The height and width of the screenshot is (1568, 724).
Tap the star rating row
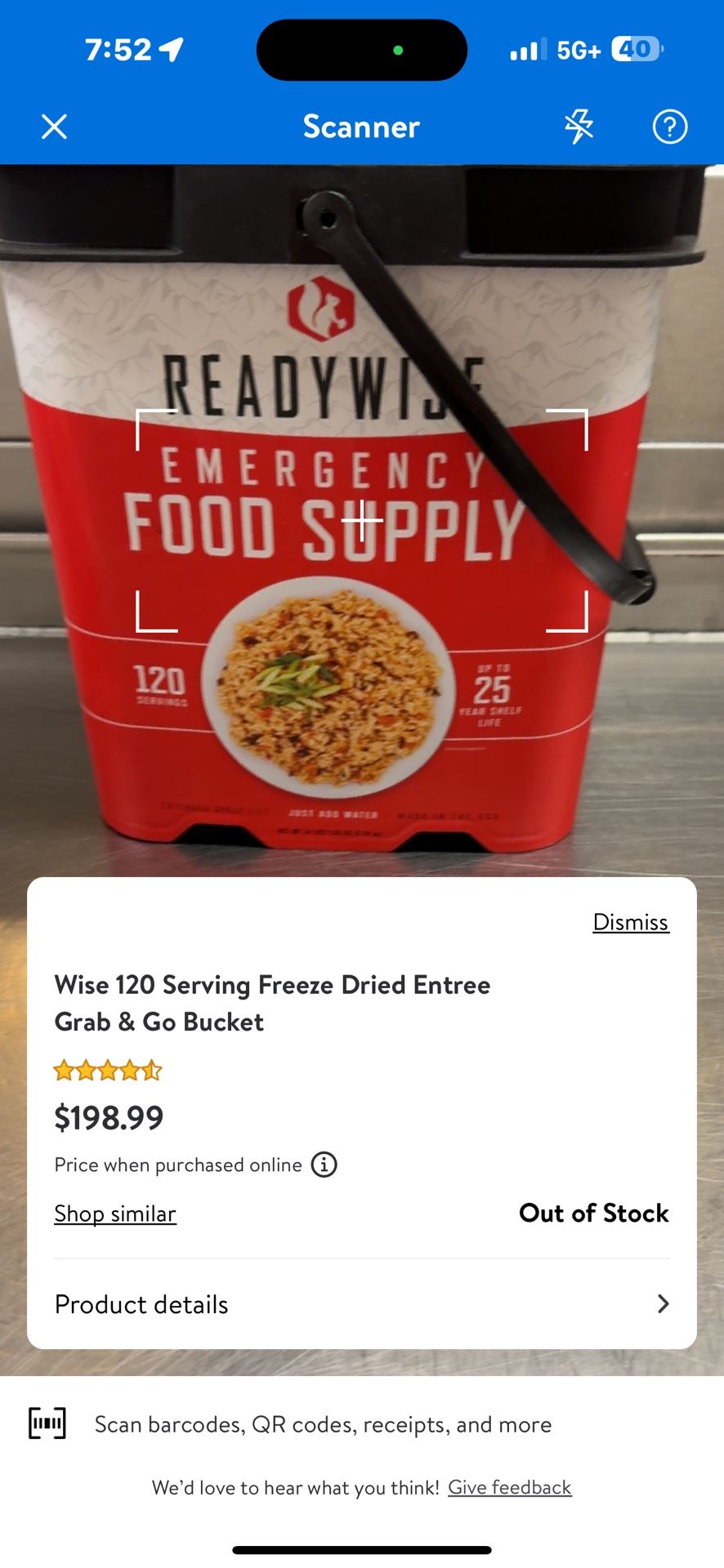107,1070
